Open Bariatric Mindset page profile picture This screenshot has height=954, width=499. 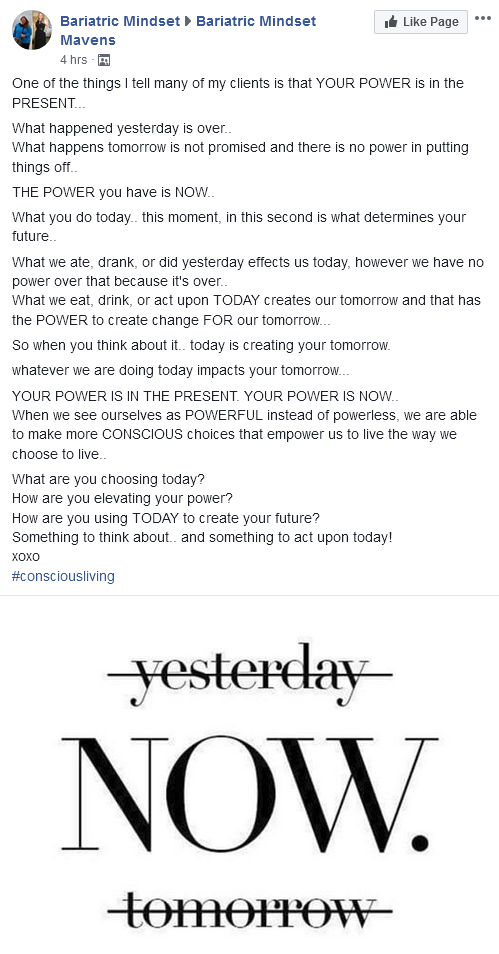click(x=32, y=30)
